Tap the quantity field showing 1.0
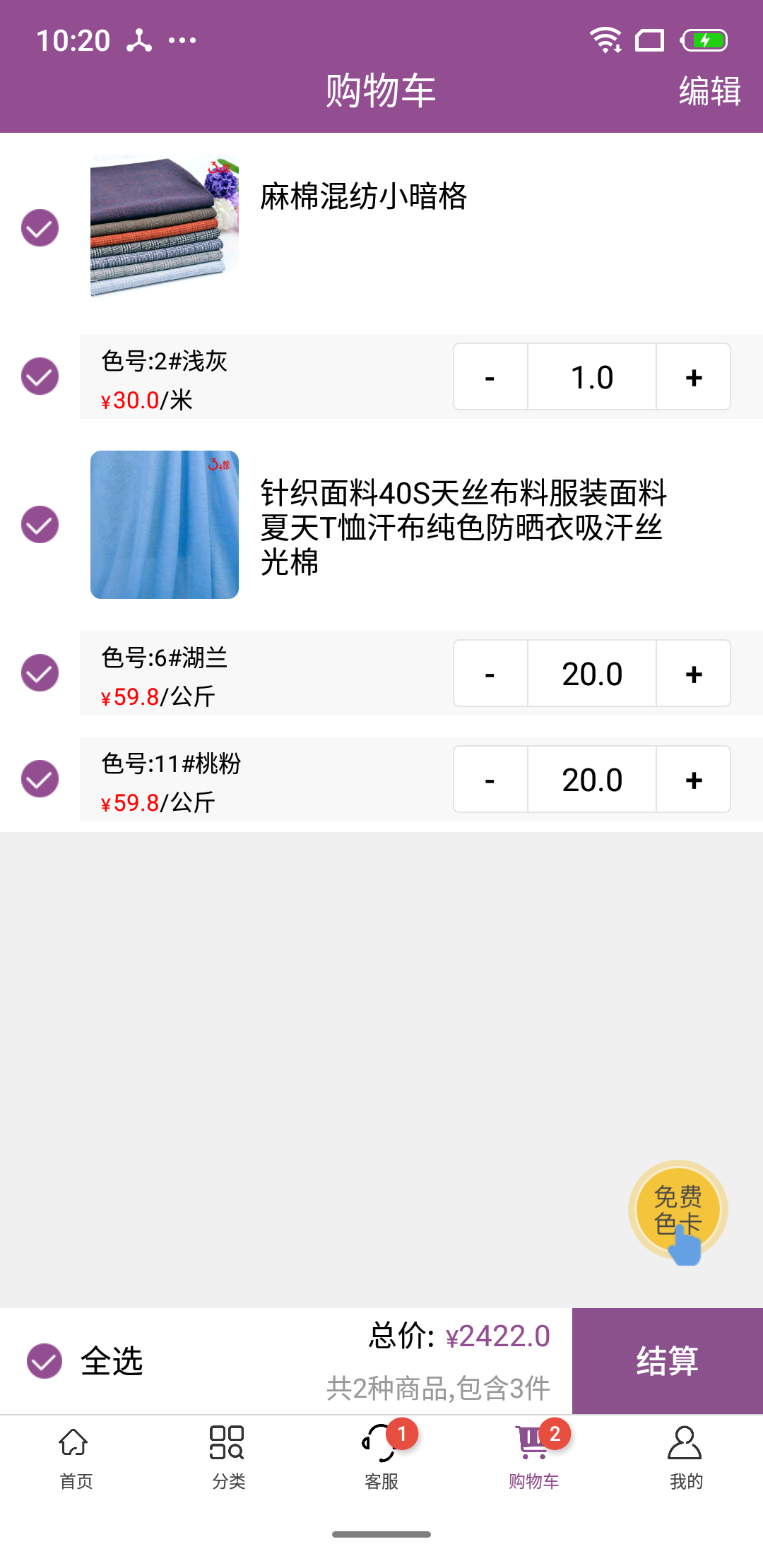Image resolution: width=763 pixels, height=1568 pixels. [x=591, y=376]
